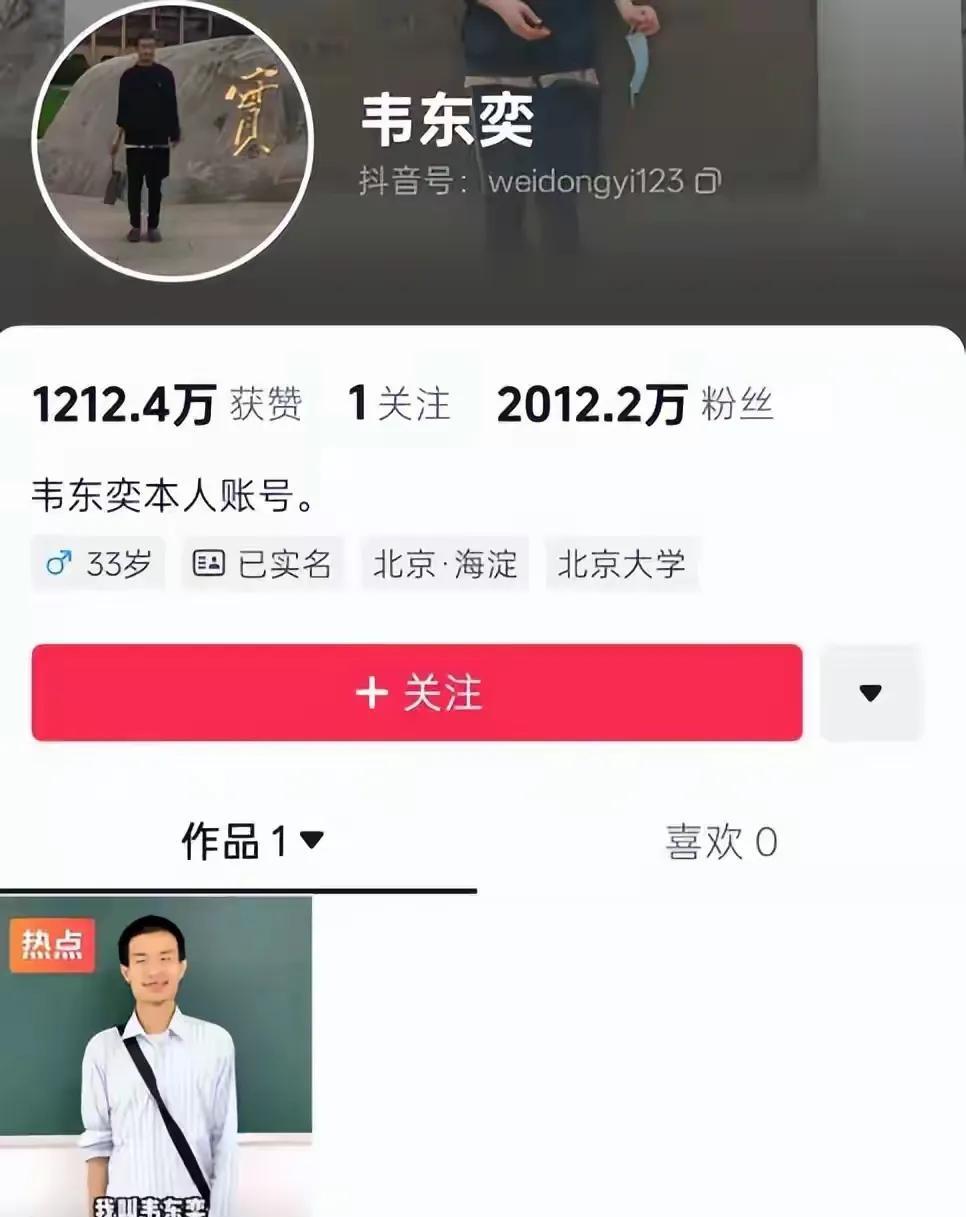Open the 热点 video thumbnail
This screenshot has width=966, height=1217.
click(156, 1055)
